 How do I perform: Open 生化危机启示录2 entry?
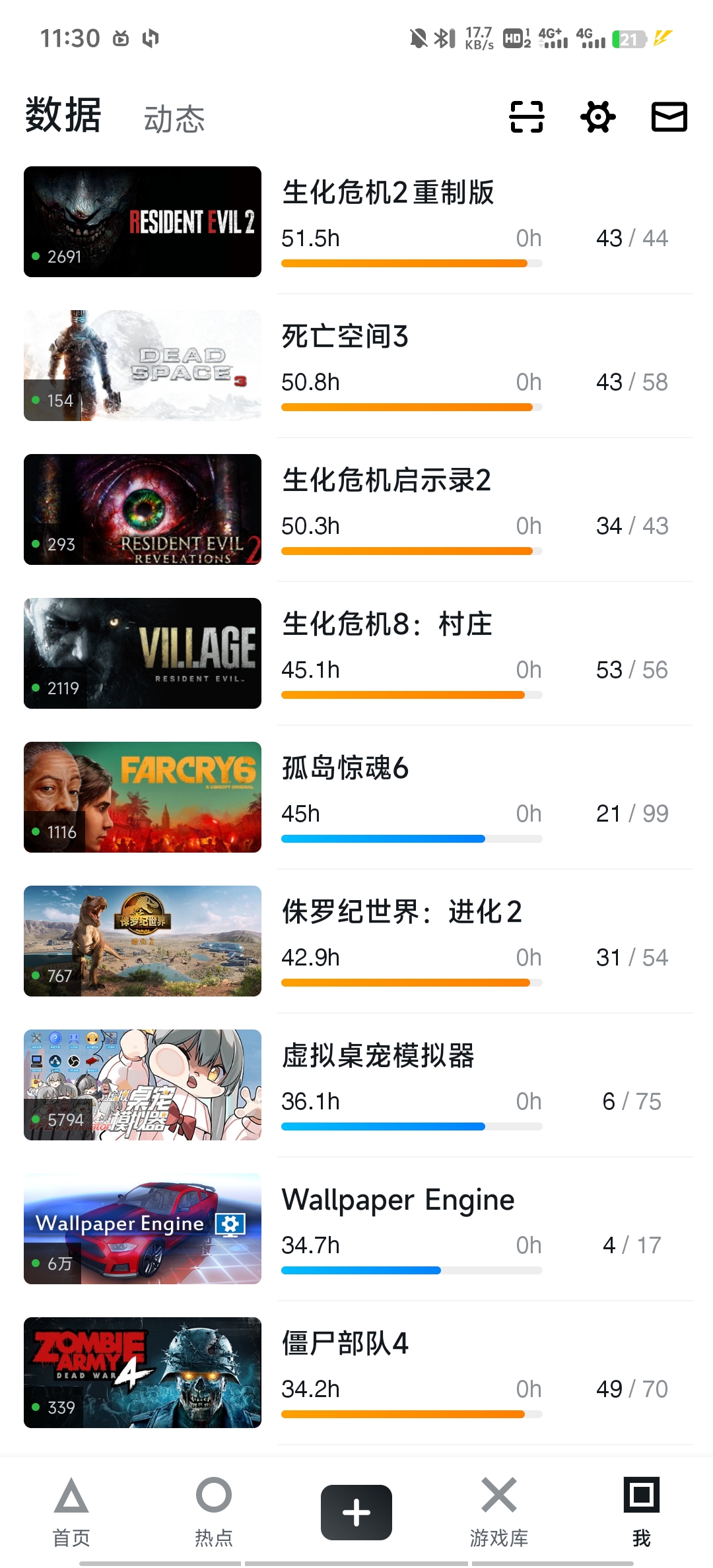[387, 480]
